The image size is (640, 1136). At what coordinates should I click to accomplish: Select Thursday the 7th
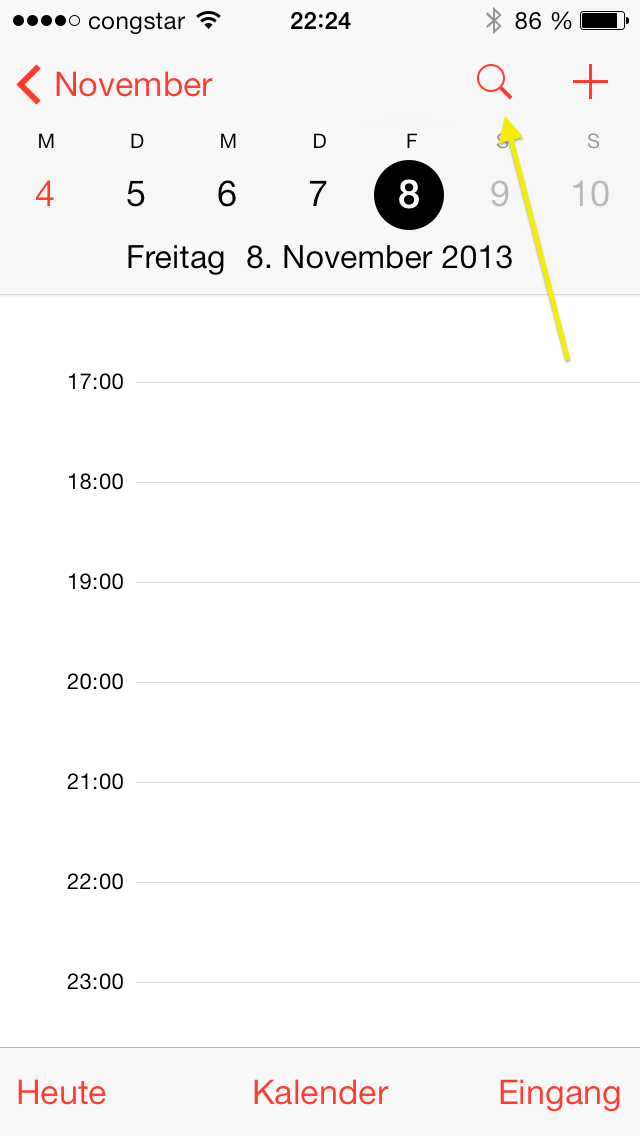point(317,194)
